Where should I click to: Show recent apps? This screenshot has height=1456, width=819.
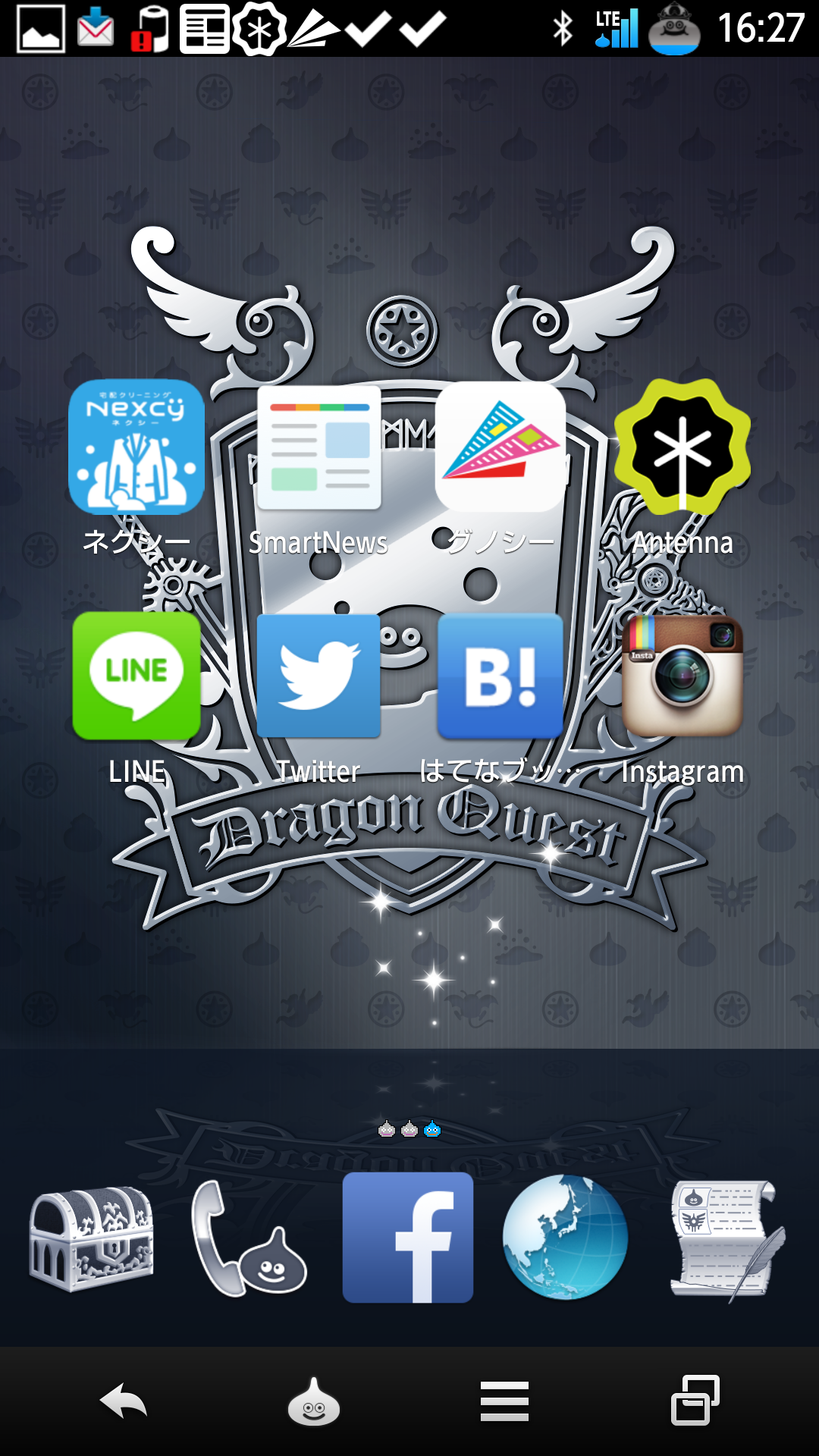[x=695, y=1401]
